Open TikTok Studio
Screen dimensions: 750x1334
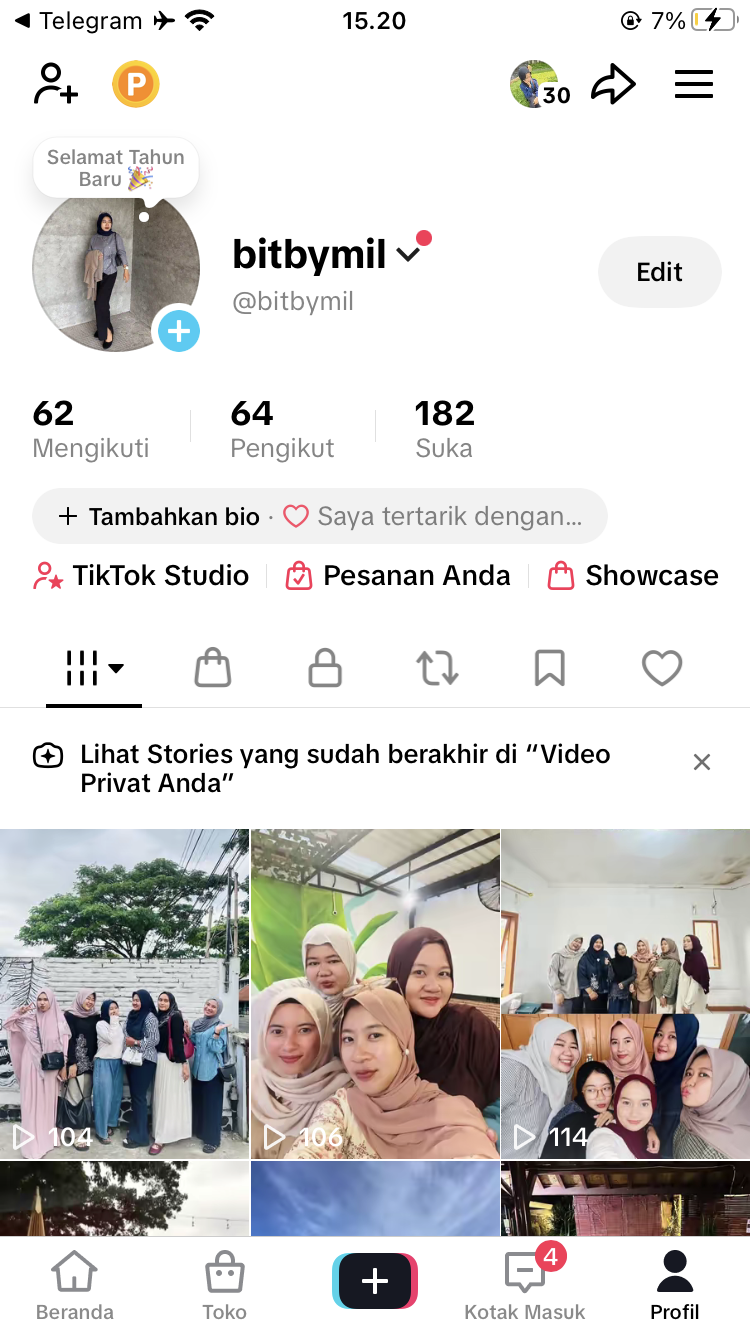(x=142, y=576)
